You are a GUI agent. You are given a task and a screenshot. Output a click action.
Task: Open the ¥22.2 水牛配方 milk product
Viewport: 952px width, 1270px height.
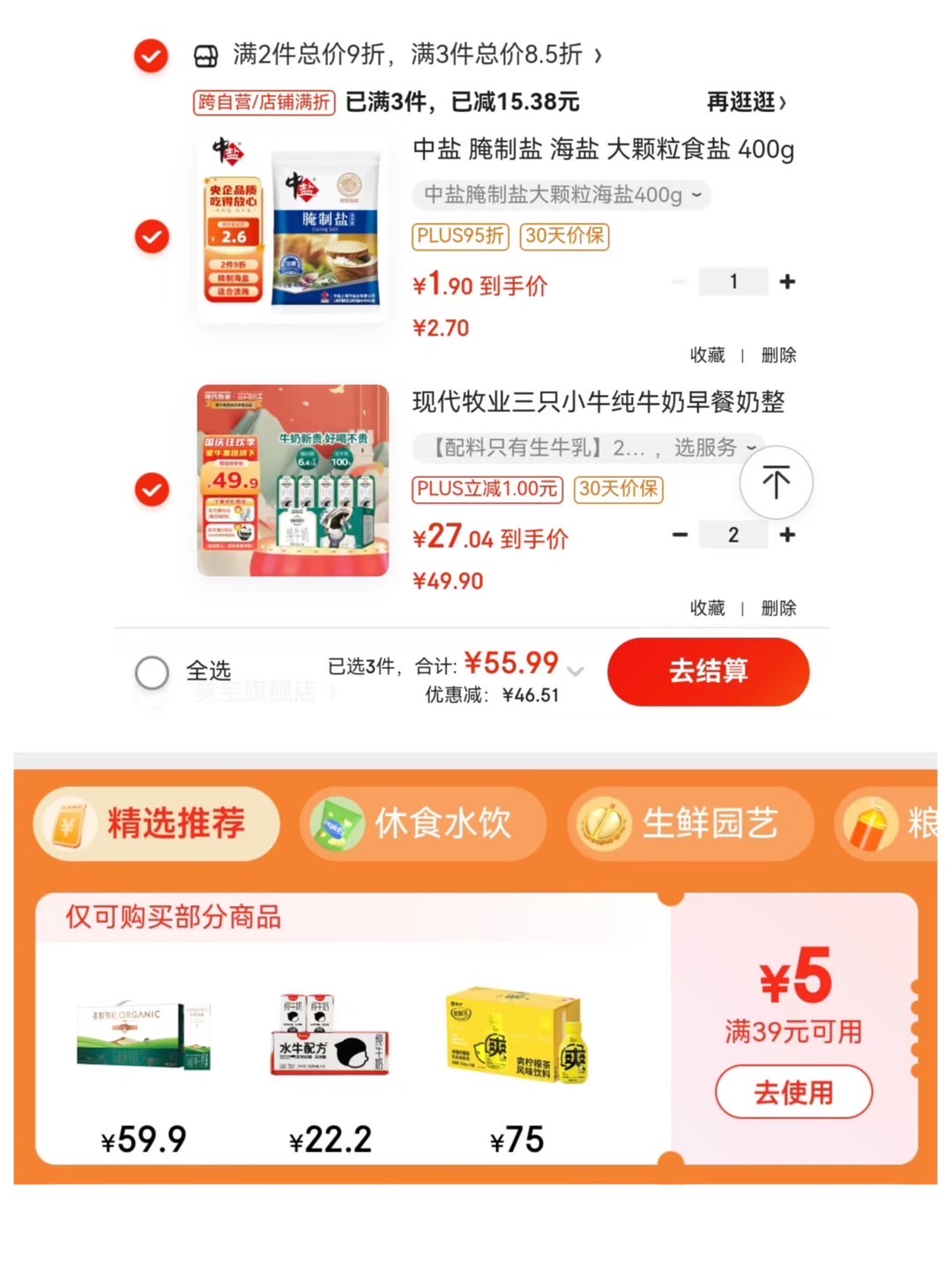pyautogui.click(x=330, y=1040)
